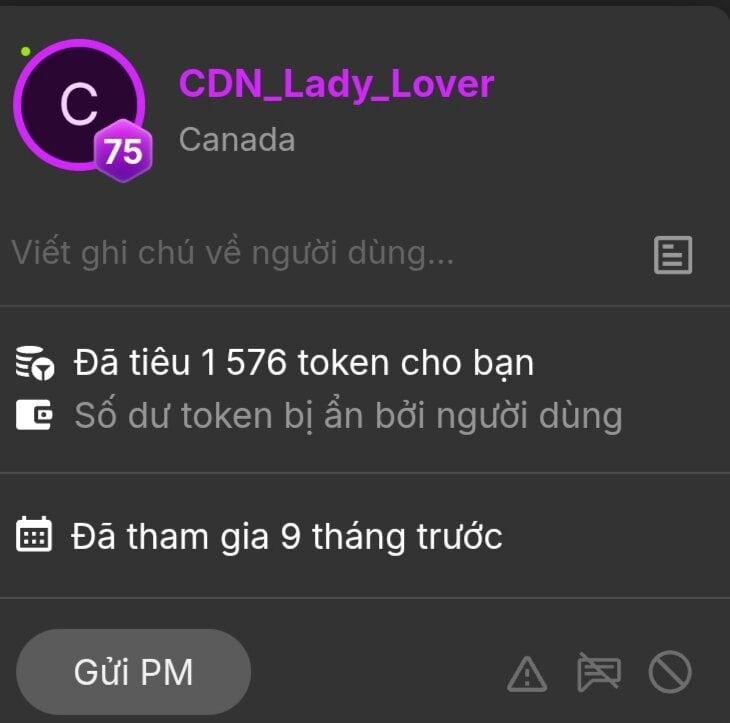Open CDN_Lady_Lover's profile name
Screen dimensions: 730x723
(x=336, y=84)
